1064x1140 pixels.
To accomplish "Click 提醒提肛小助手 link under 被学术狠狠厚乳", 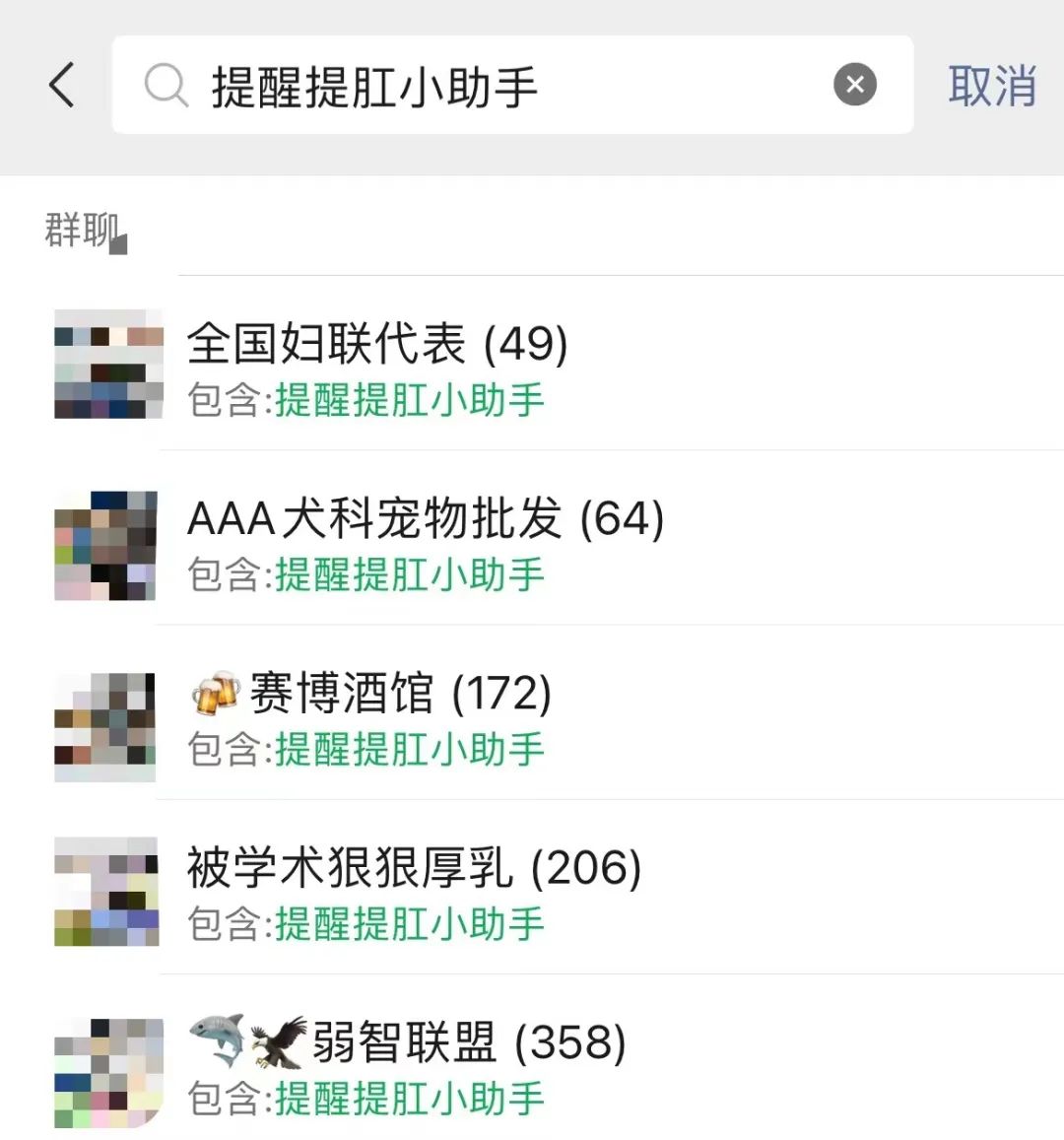I will (411, 925).
